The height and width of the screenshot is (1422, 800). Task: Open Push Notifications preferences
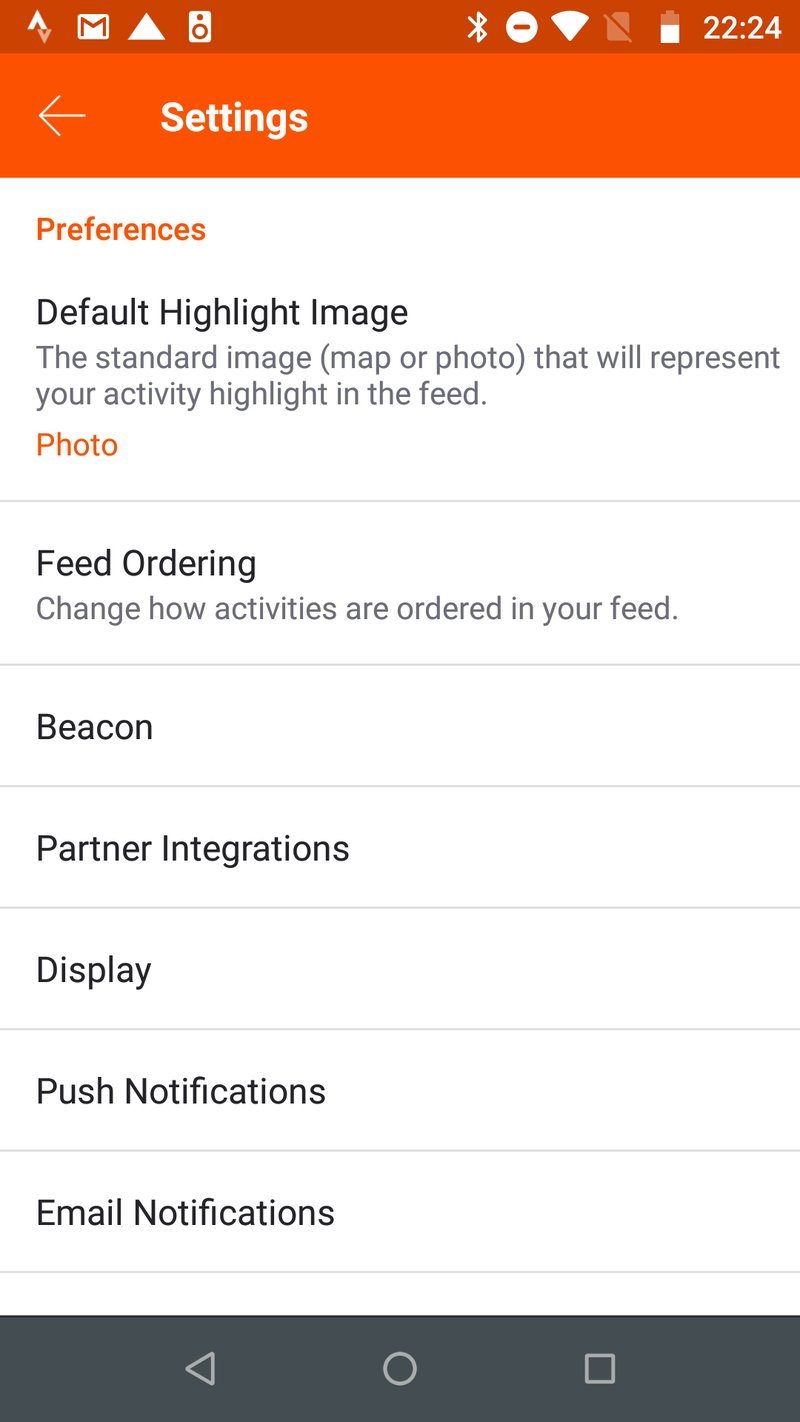(x=180, y=1090)
